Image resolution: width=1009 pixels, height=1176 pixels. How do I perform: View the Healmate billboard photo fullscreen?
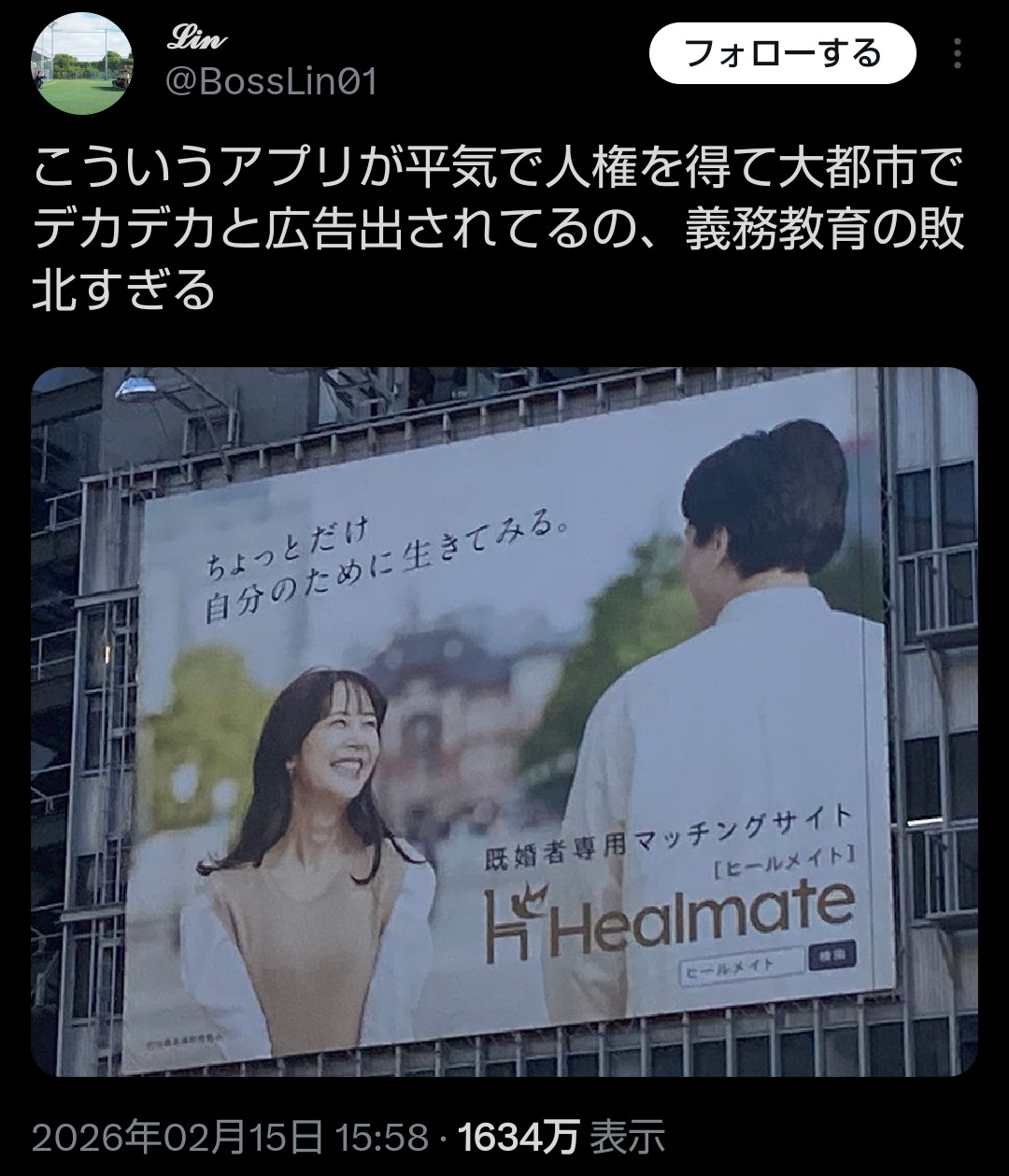(504, 719)
